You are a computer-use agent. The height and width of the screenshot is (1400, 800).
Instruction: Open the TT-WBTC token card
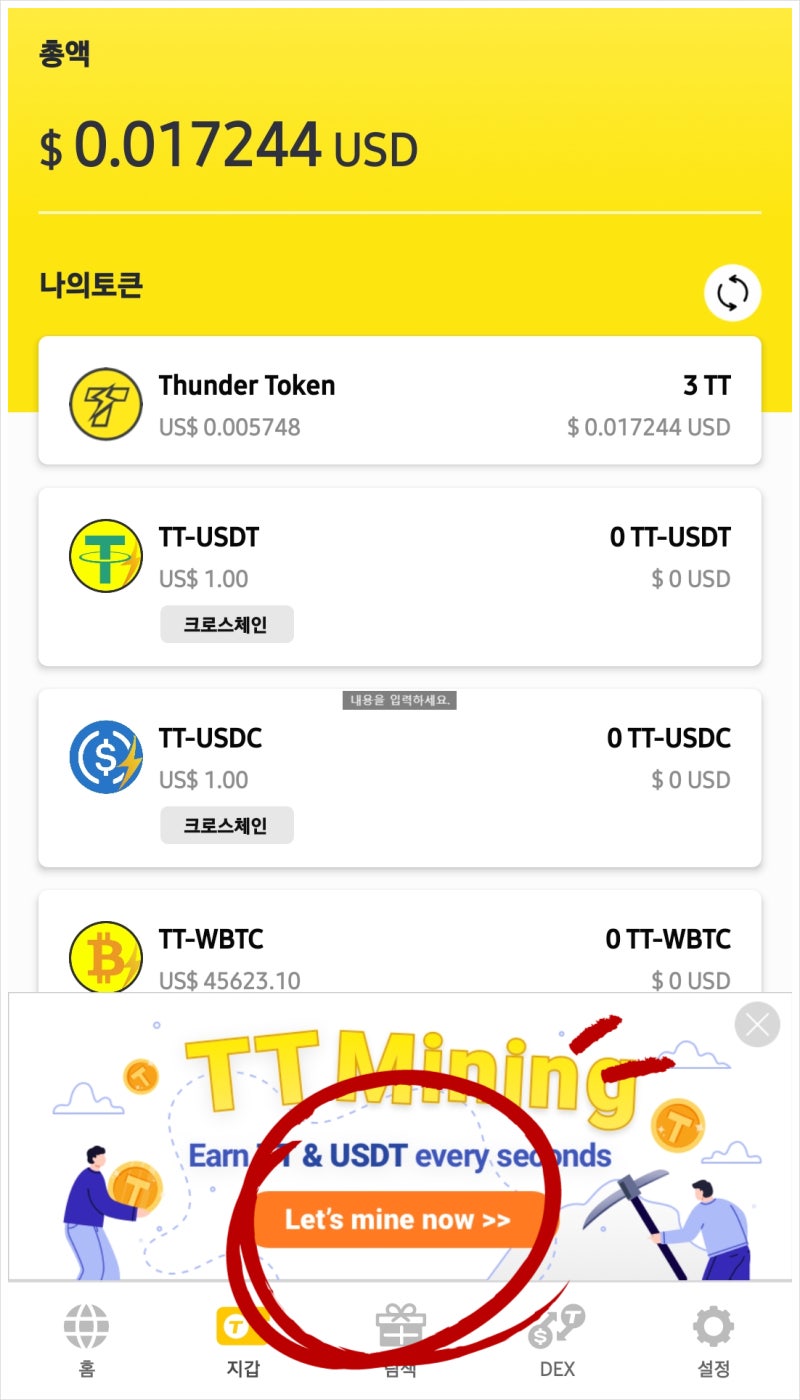pos(400,945)
